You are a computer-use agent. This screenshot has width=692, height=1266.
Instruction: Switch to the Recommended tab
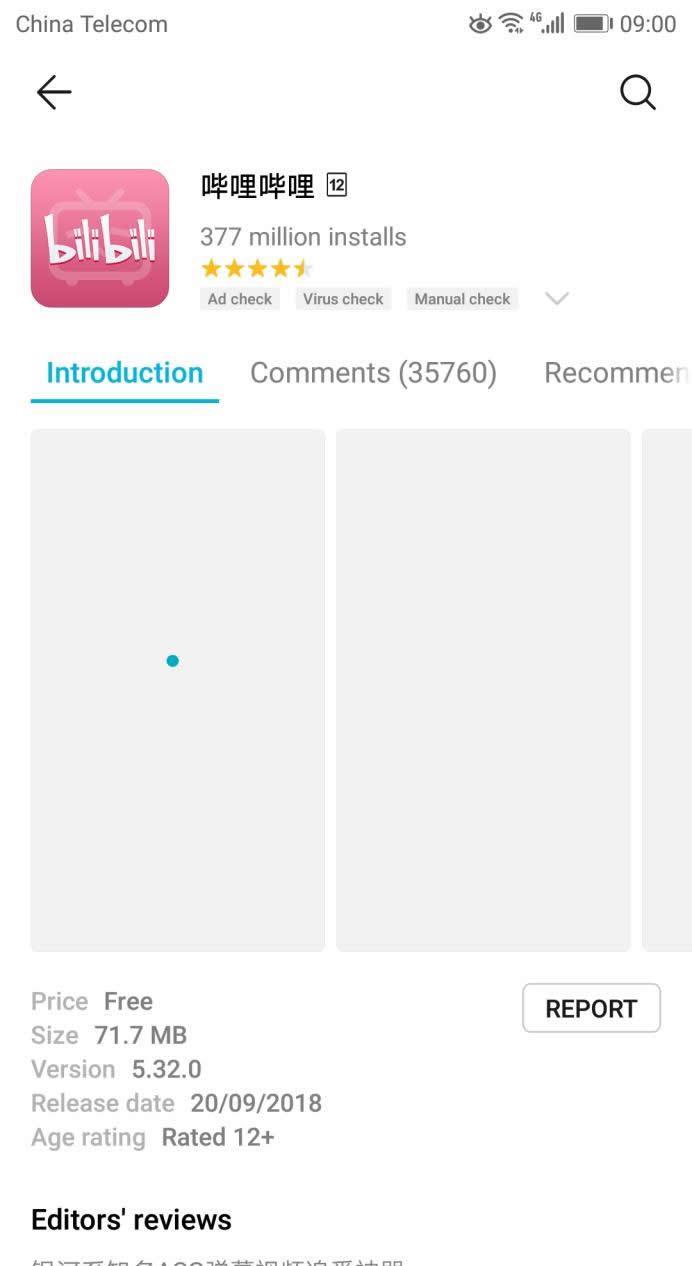coord(615,373)
